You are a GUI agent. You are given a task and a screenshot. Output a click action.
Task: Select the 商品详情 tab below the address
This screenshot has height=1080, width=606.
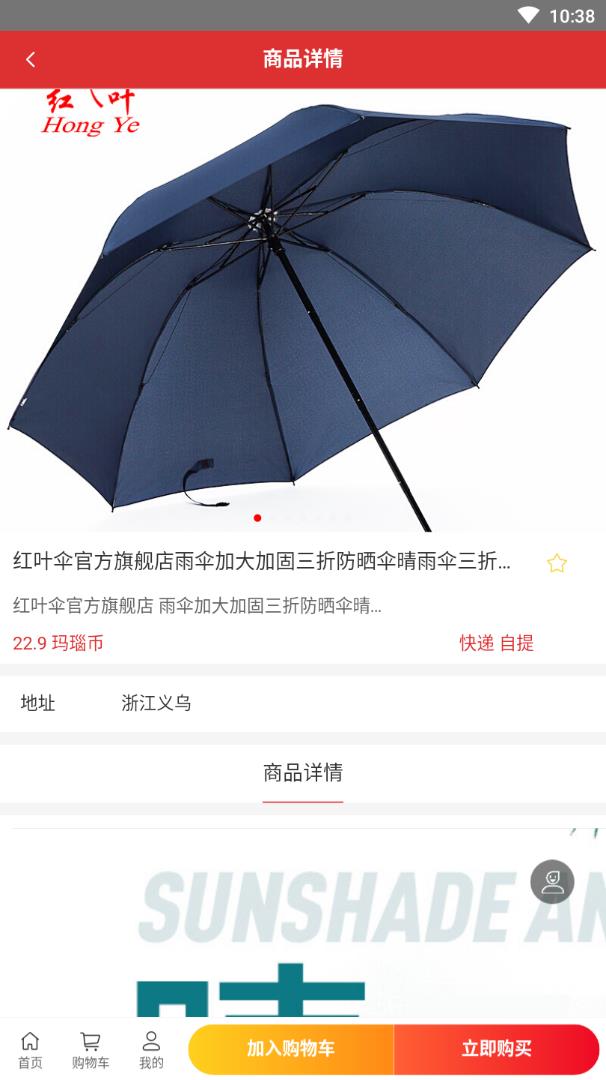pos(303,773)
